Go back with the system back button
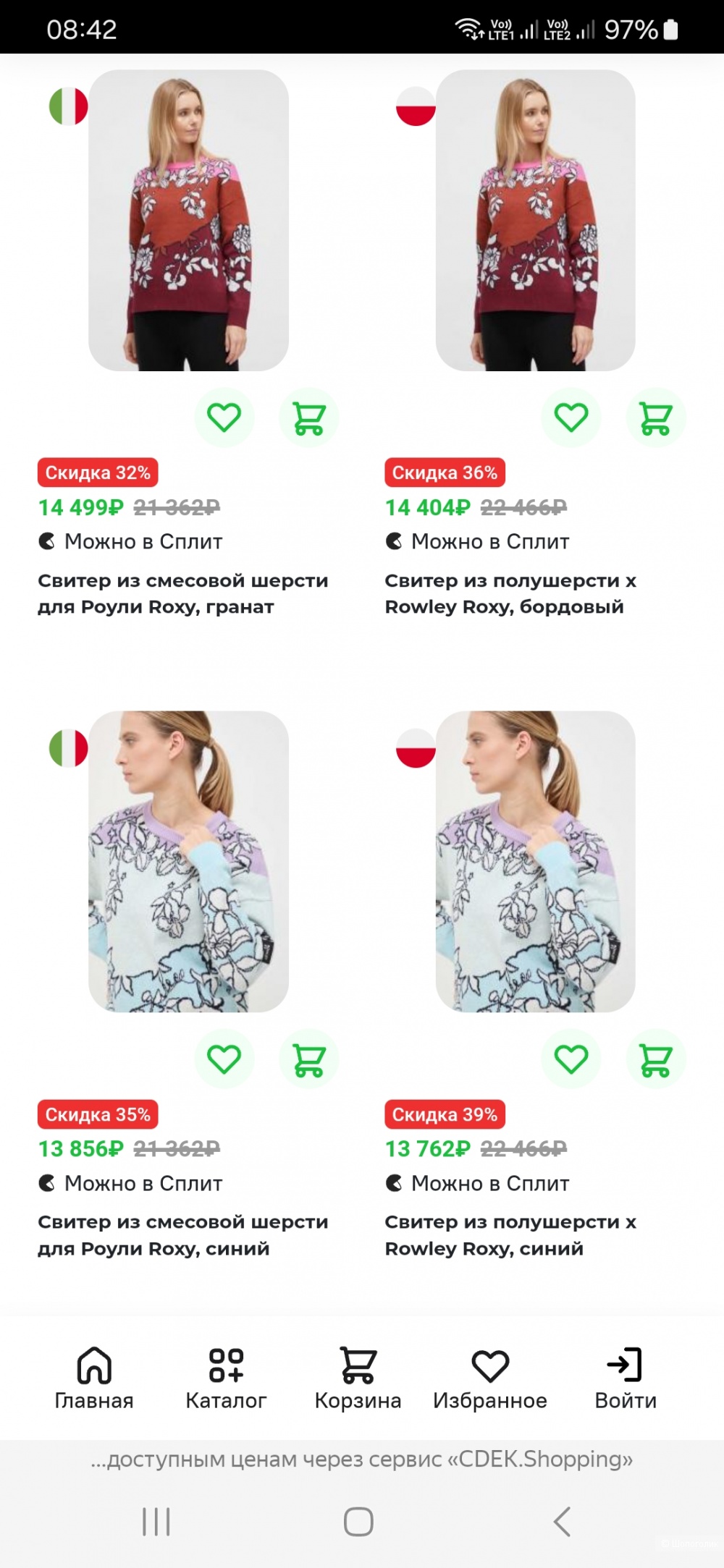Image resolution: width=724 pixels, height=1568 pixels. click(562, 1522)
